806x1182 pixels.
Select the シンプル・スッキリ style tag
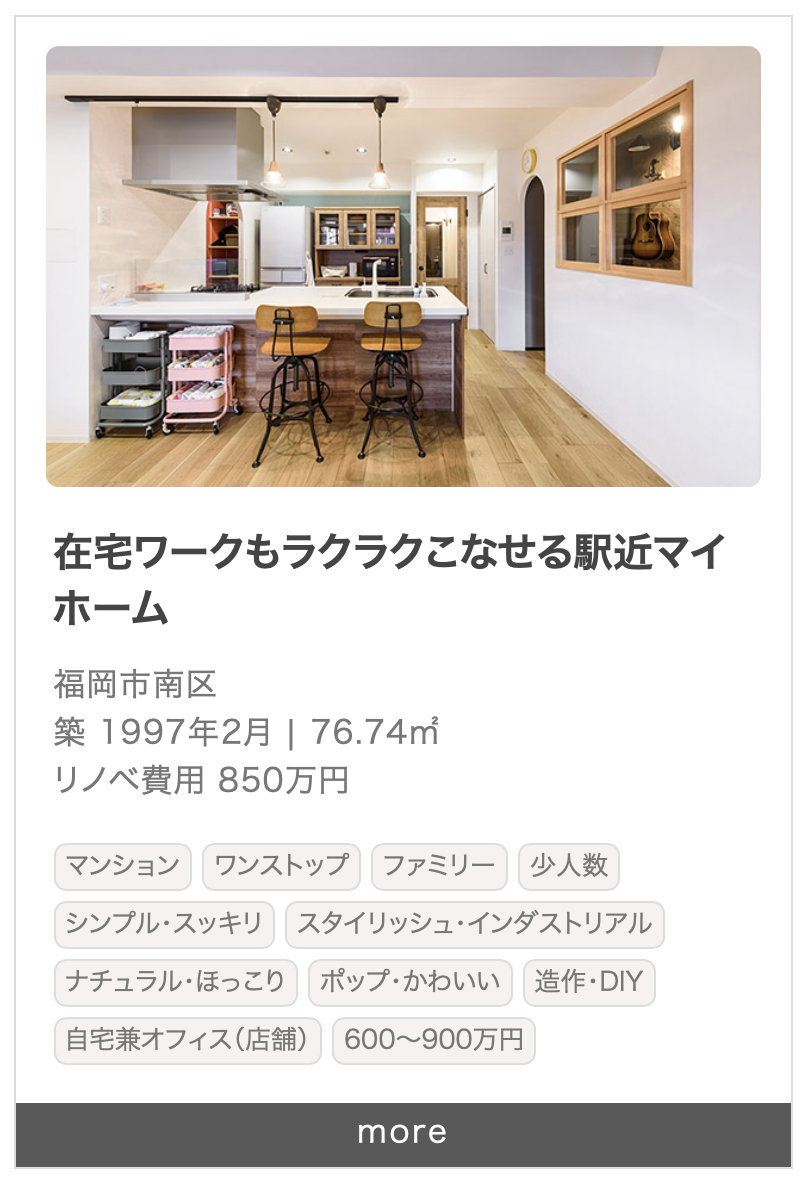click(x=164, y=924)
